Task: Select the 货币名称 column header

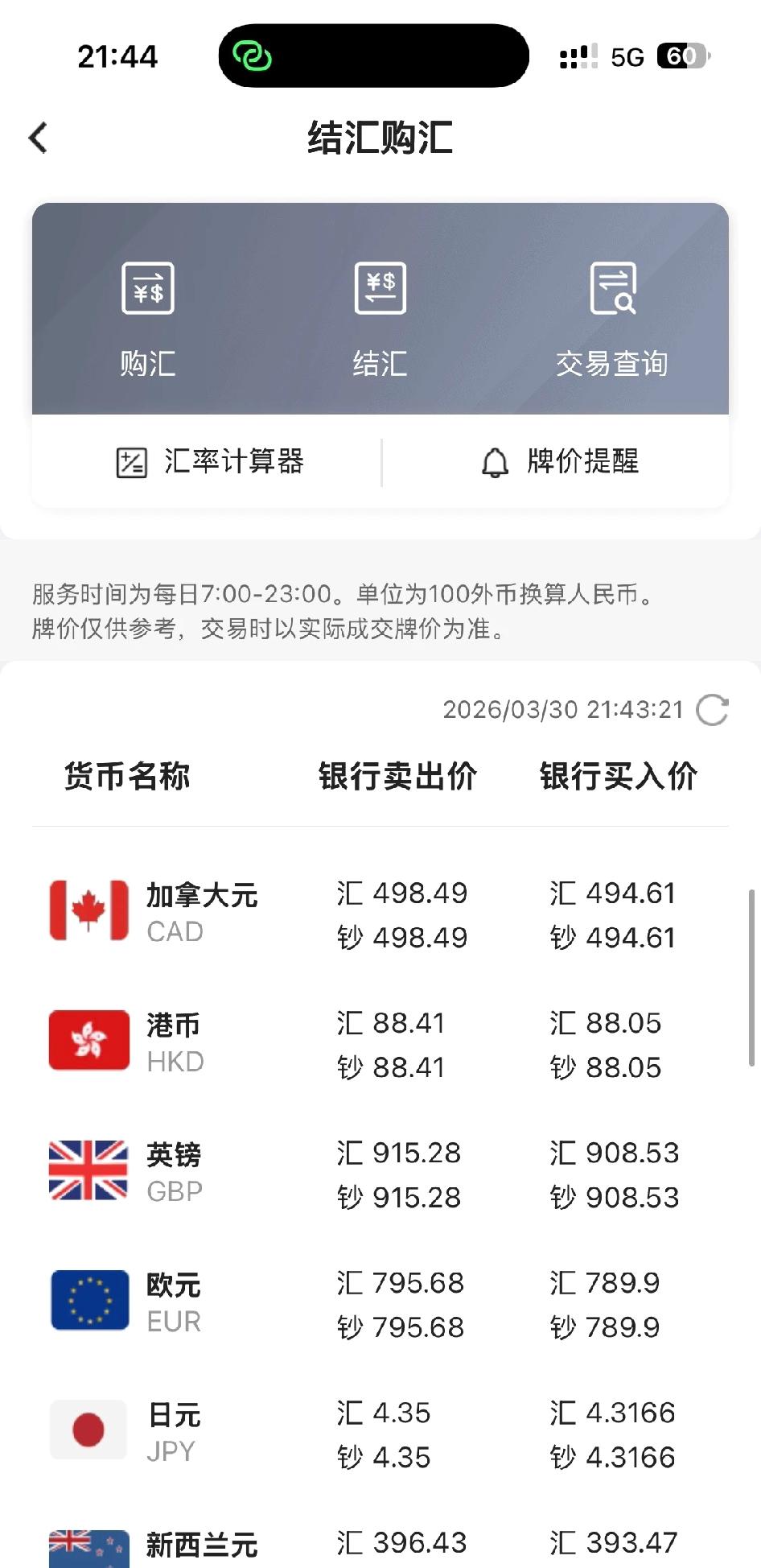Action: coord(127,775)
